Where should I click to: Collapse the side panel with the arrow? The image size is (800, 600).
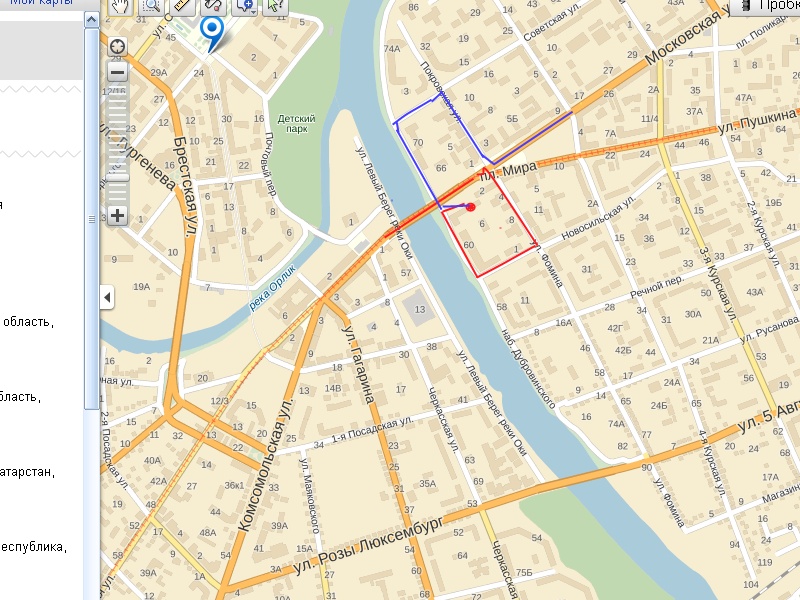pyautogui.click(x=107, y=297)
